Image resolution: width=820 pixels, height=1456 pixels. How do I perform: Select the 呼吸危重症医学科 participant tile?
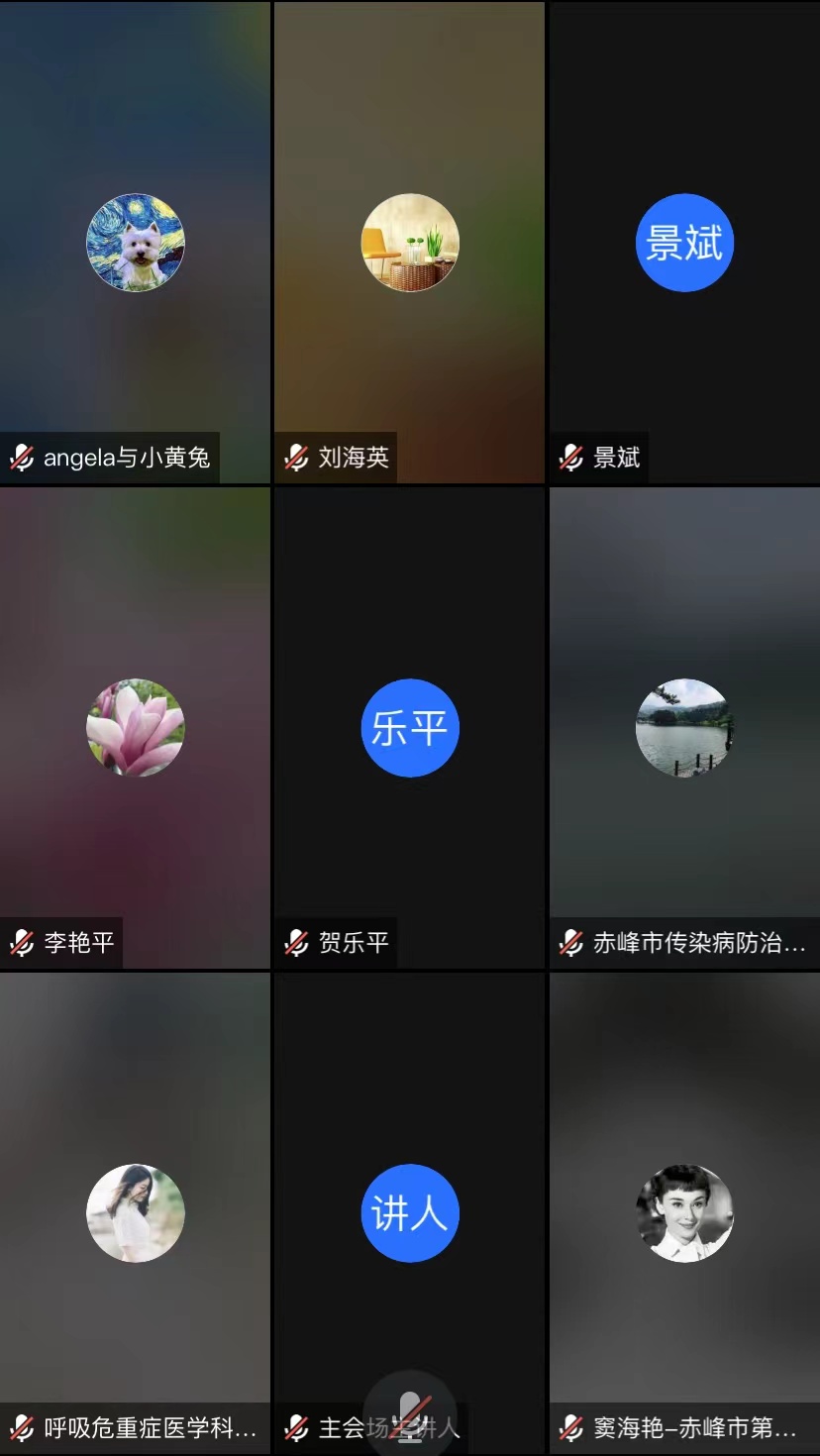(x=135, y=1213)
